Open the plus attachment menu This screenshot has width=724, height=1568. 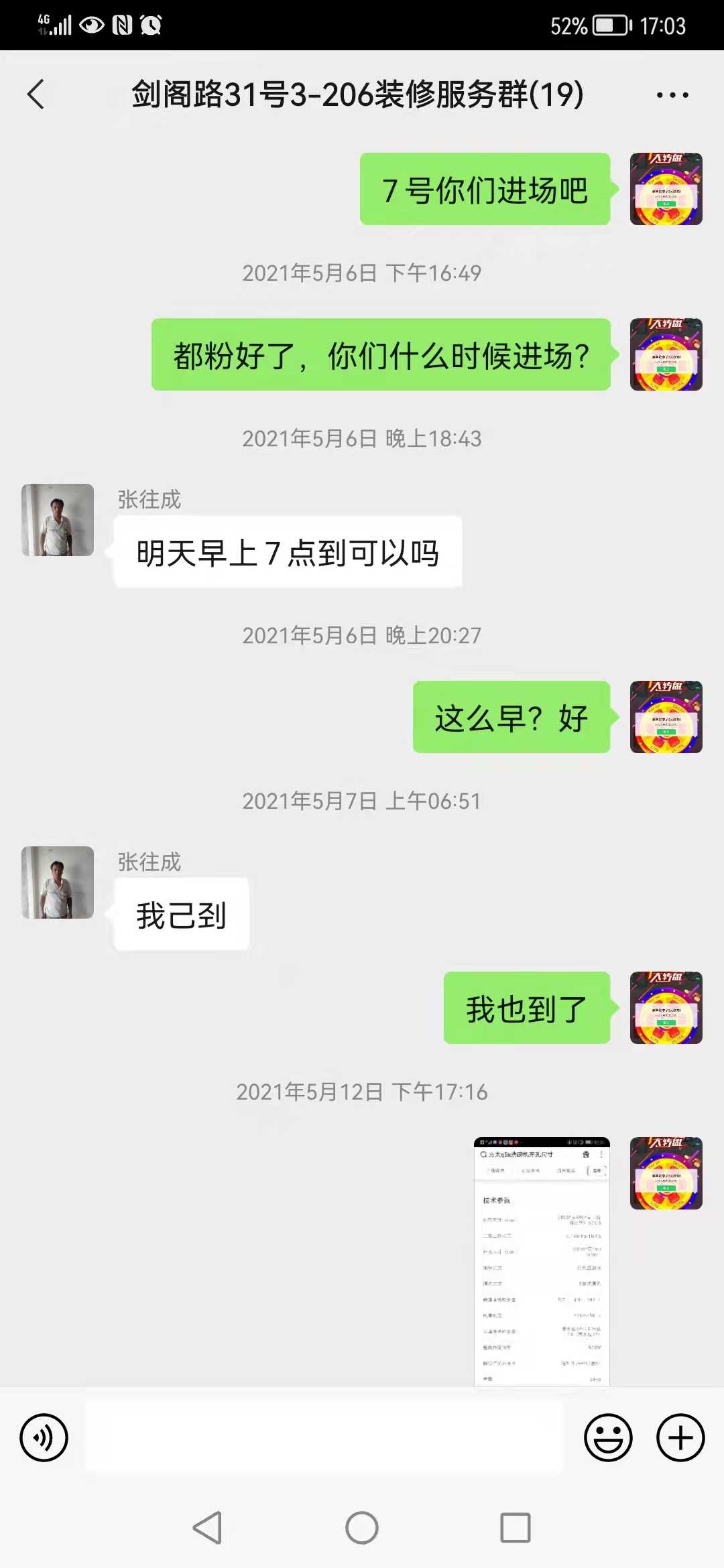click(680, 1437)
